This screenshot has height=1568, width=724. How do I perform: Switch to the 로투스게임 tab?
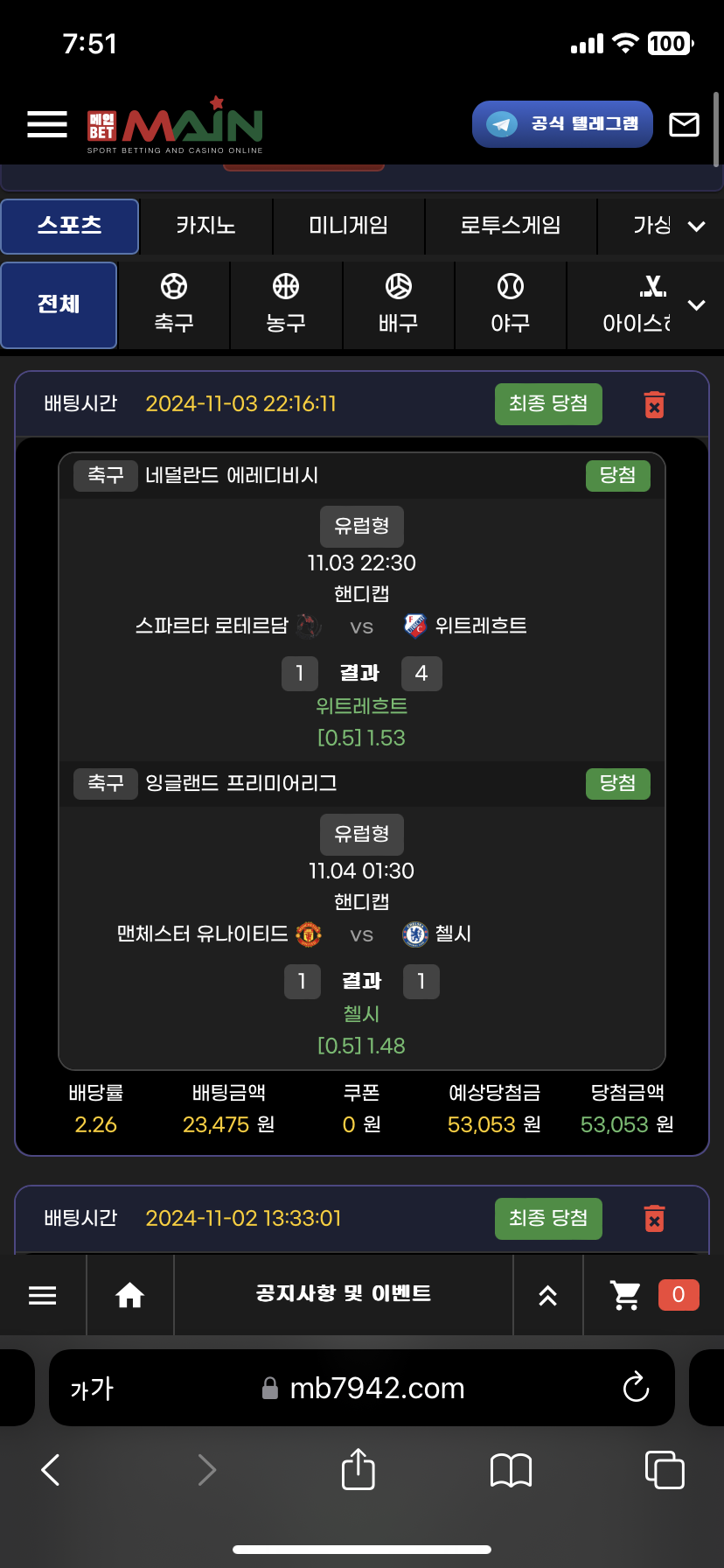[x=510, y=226]
